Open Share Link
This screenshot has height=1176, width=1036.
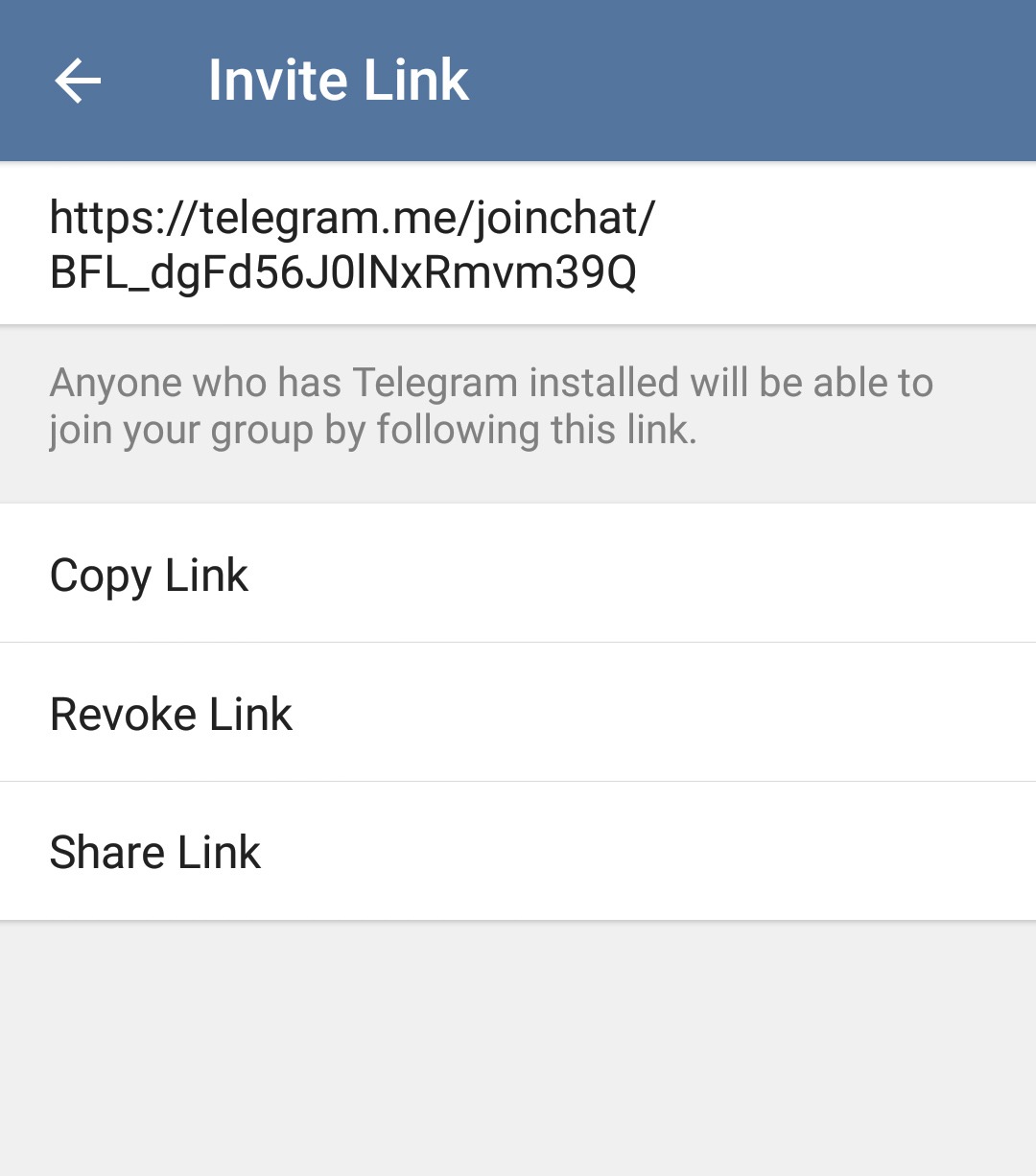point(518,852)
